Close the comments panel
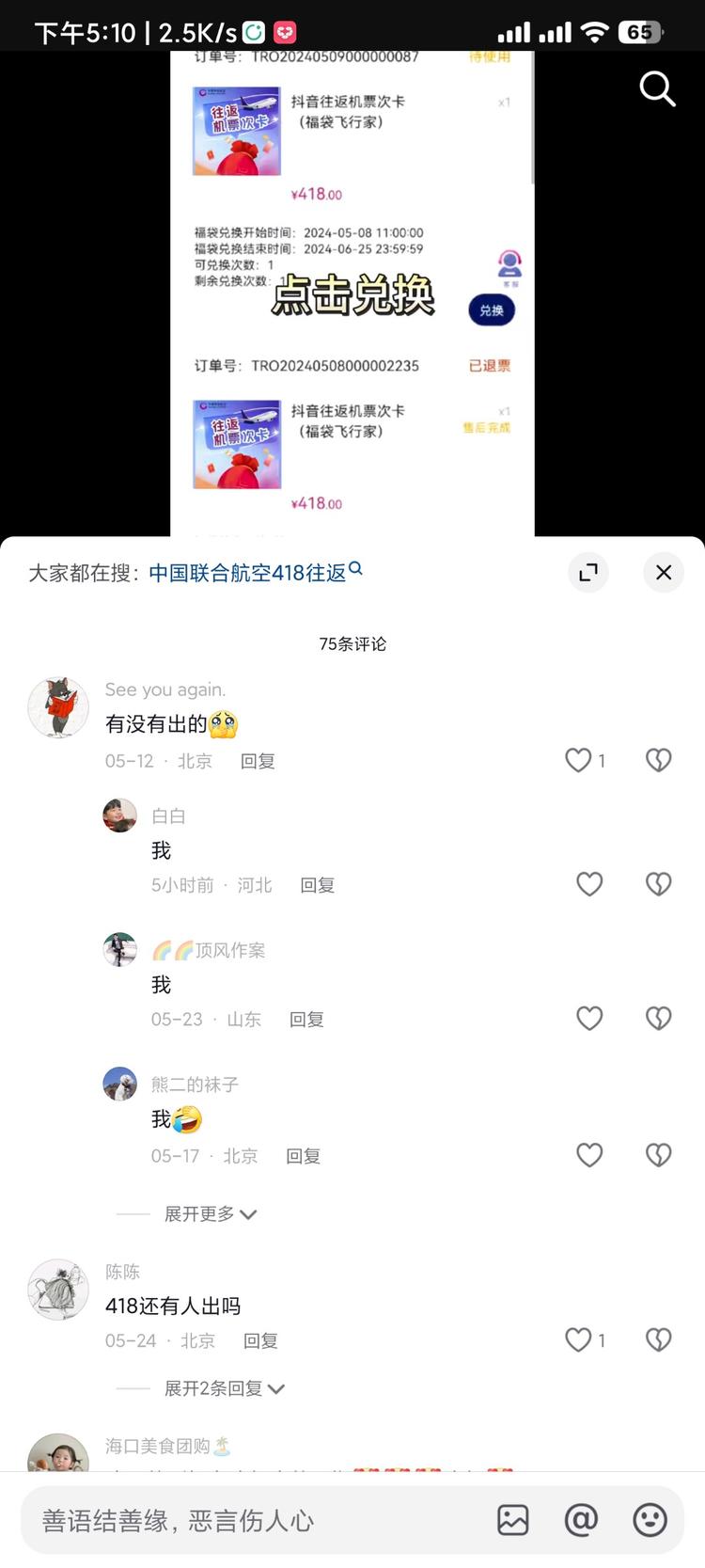This screenshot has width=705, height=1568. [664, 572]
